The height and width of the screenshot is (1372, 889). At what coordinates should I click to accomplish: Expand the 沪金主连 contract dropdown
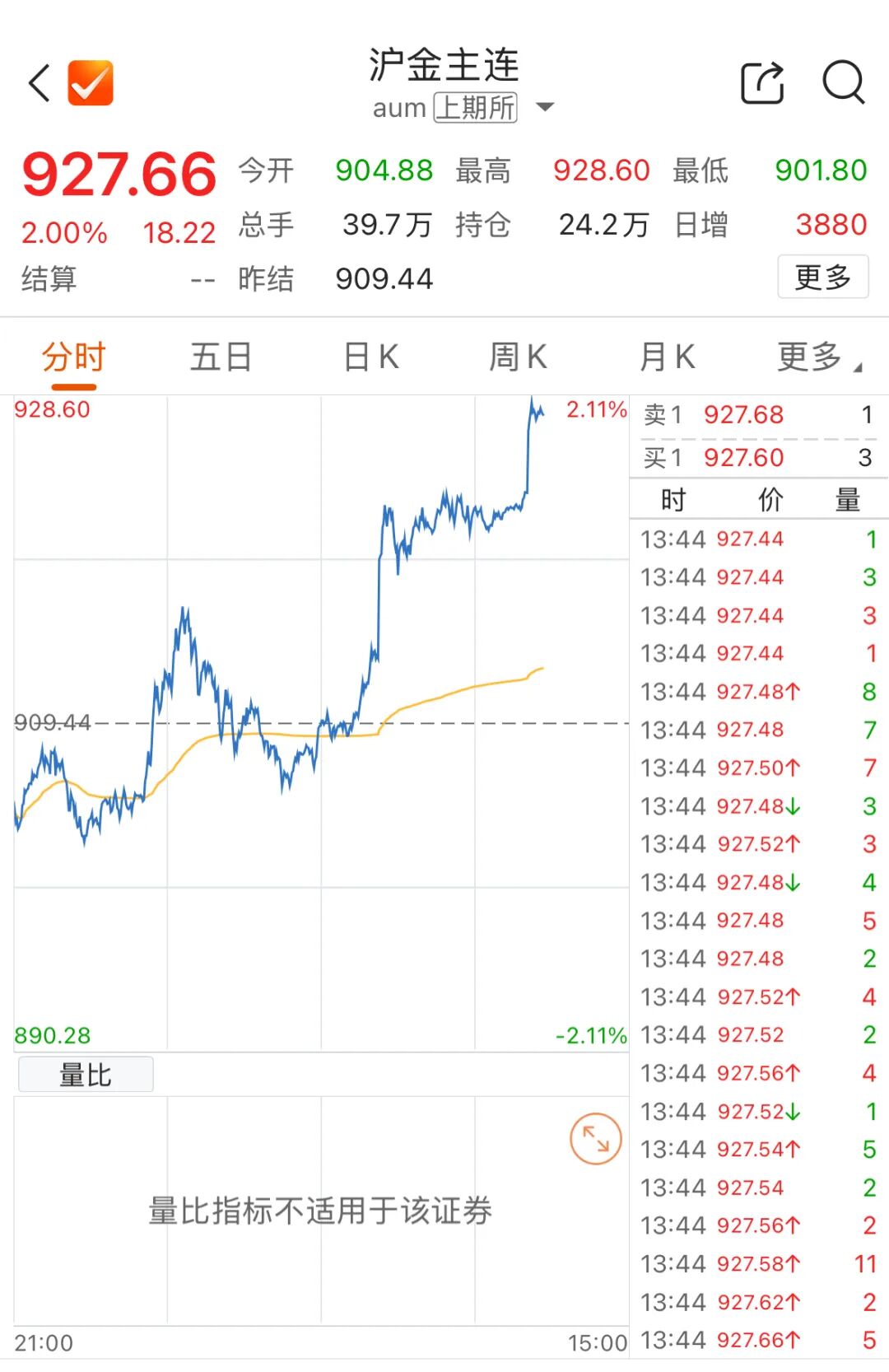point(545,107)
